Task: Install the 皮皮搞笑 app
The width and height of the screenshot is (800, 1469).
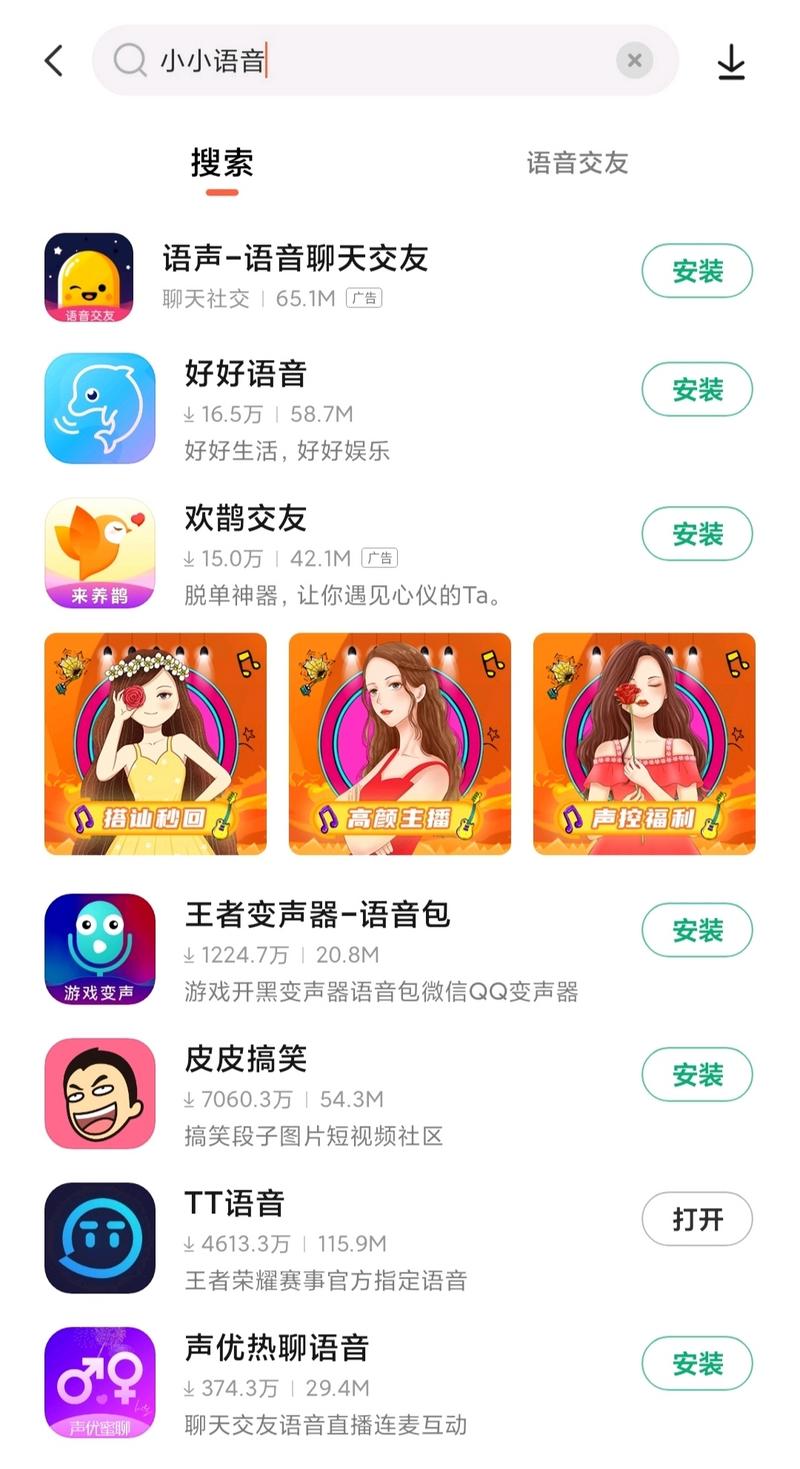Action: pos(696,1075)
